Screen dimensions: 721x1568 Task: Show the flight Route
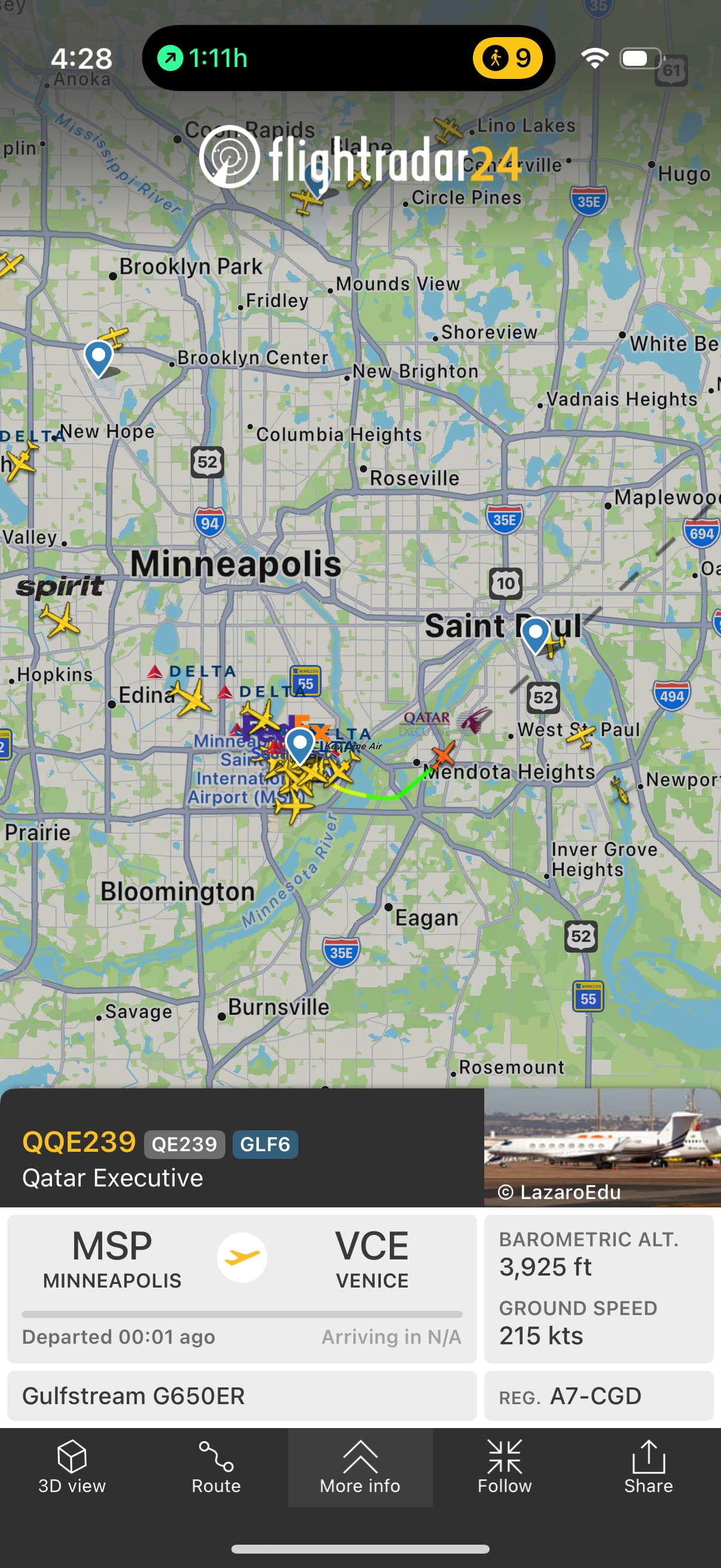click(x=216, y=1467)
